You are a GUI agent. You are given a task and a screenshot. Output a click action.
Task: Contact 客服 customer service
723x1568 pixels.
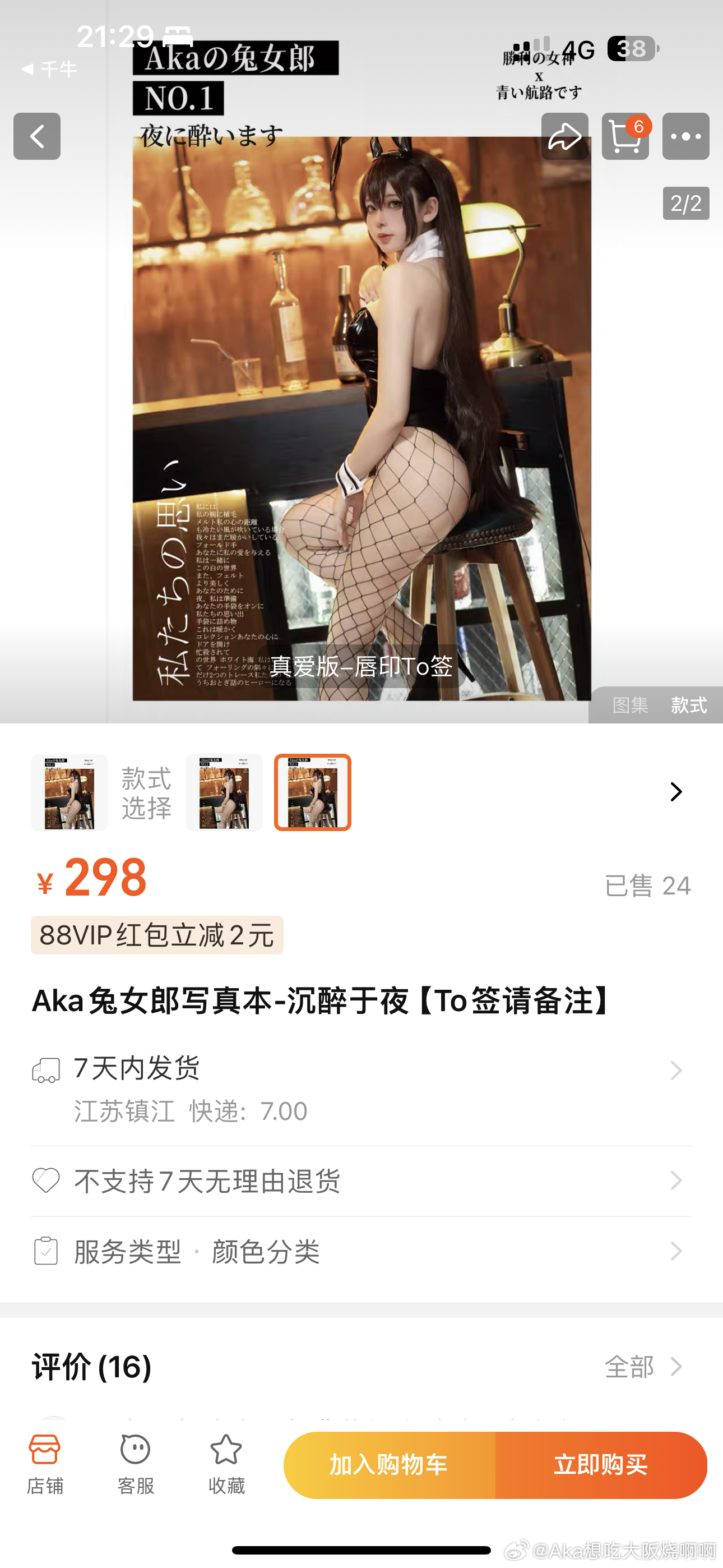pos(135,1464)
